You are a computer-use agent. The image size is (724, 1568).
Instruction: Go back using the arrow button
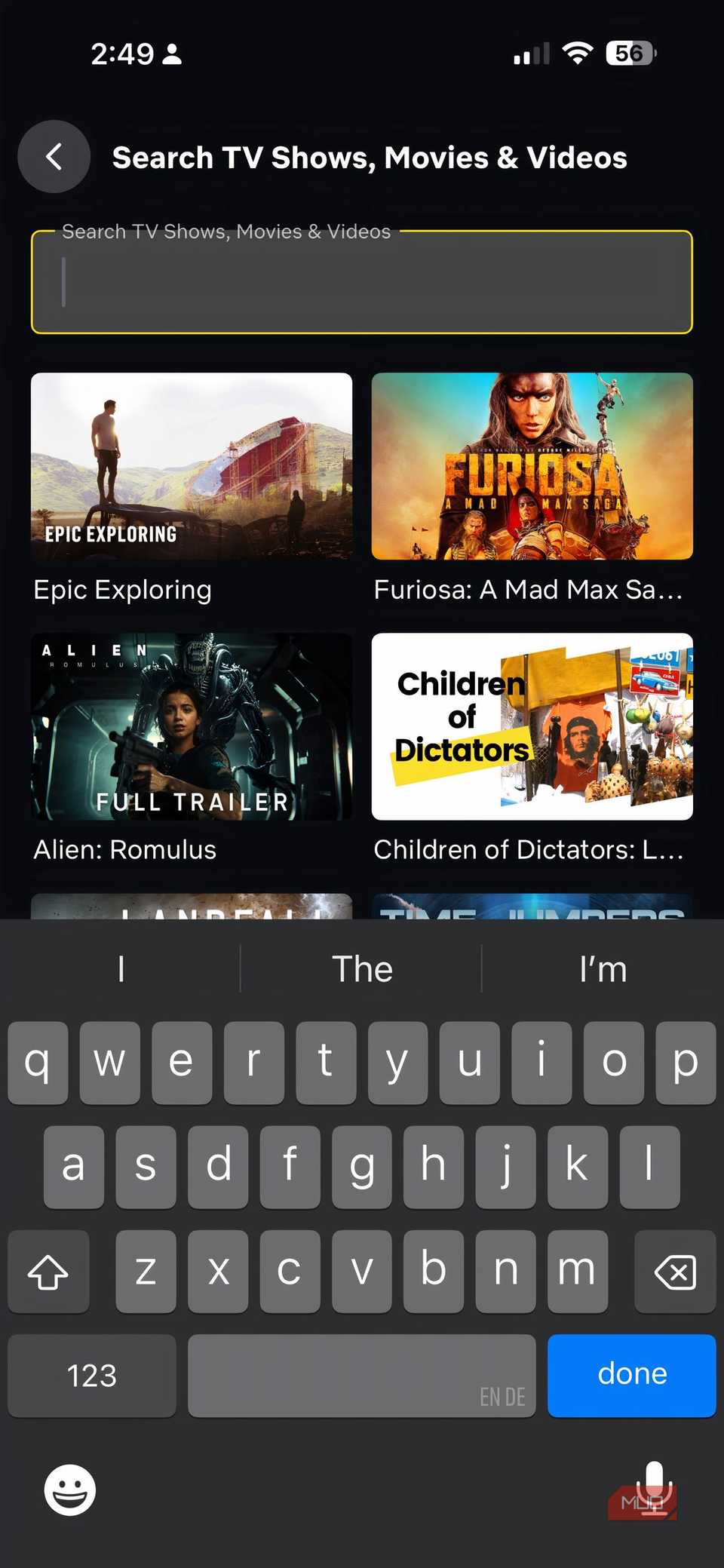(x=54, y=157)
